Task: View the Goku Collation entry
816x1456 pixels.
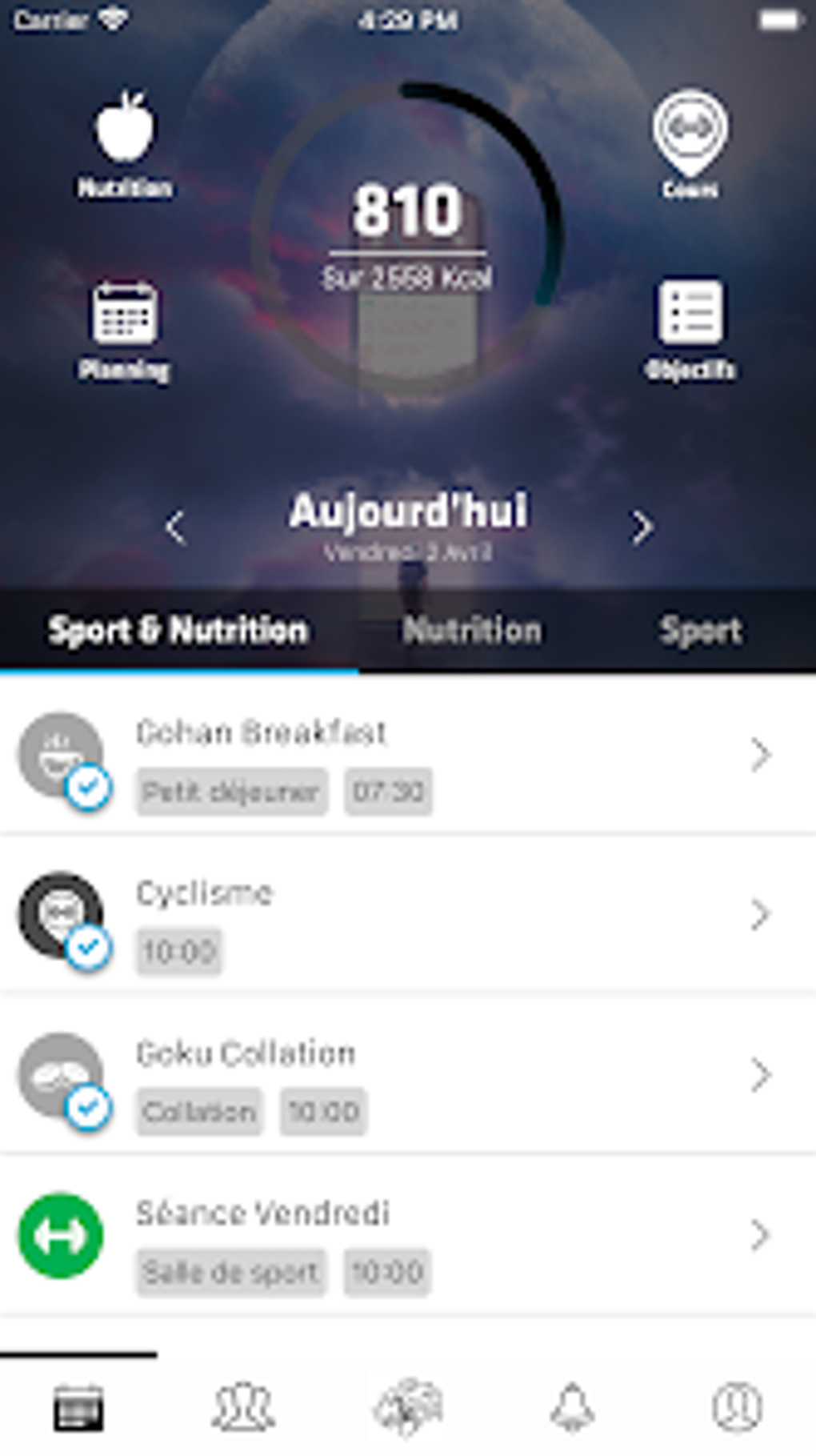Action: 408,1074
